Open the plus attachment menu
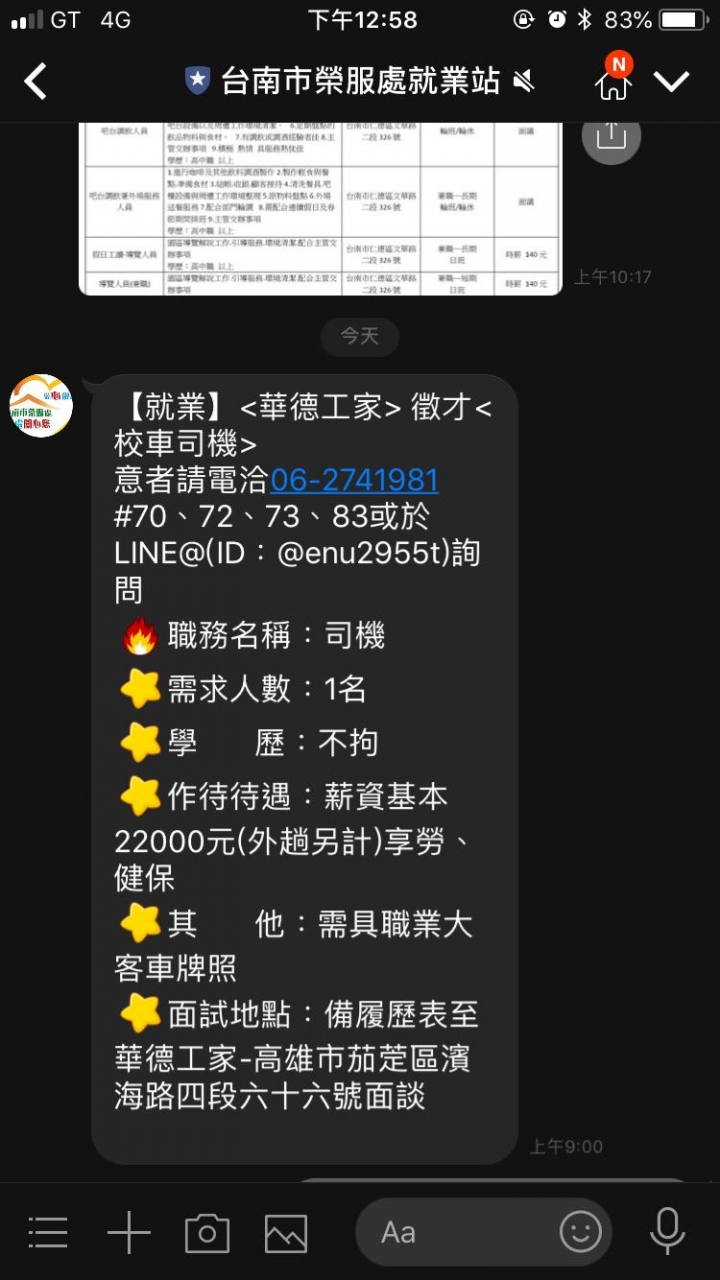This screenshot has height=1280, width=720. 128,1233
